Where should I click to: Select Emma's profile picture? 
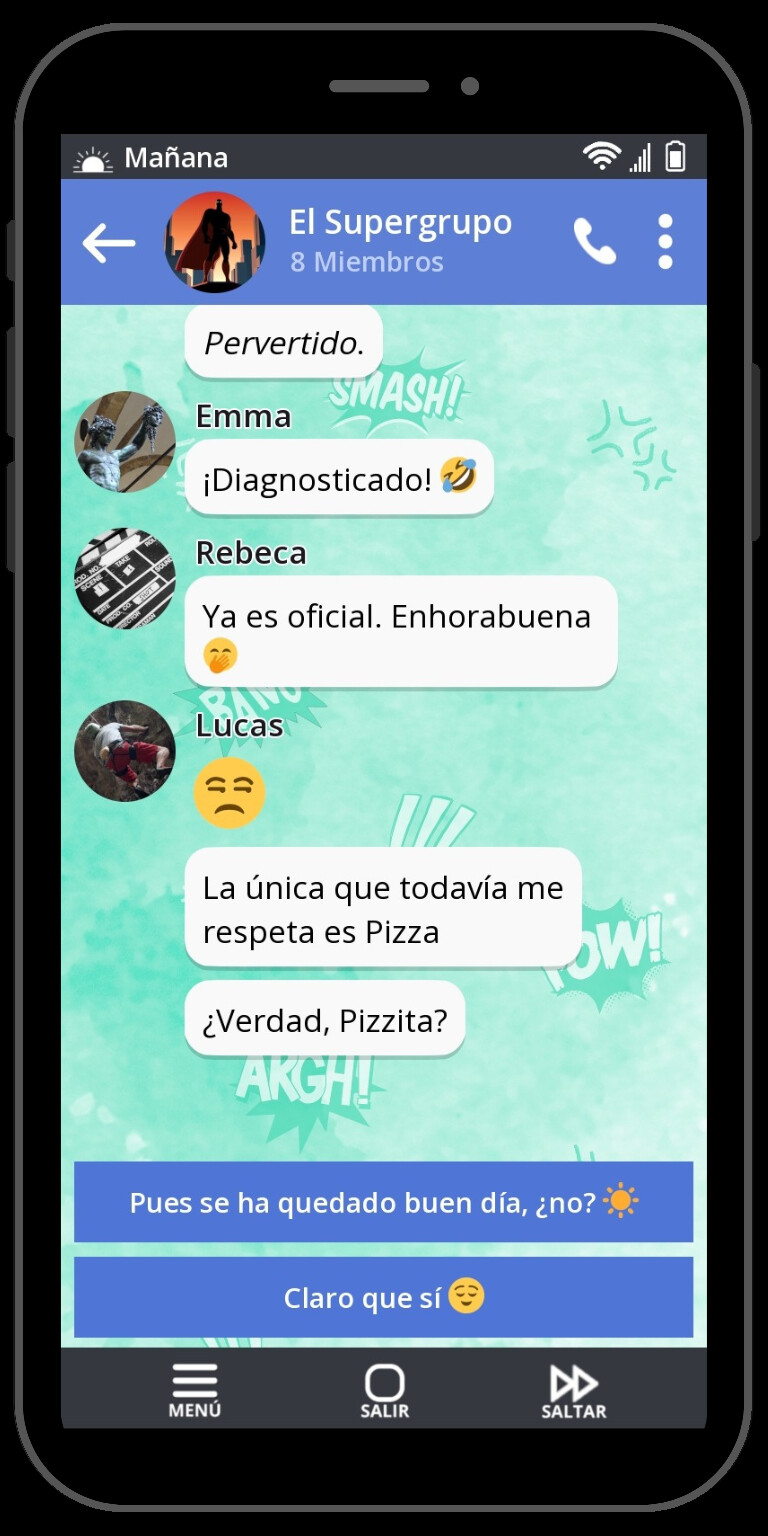125,443
